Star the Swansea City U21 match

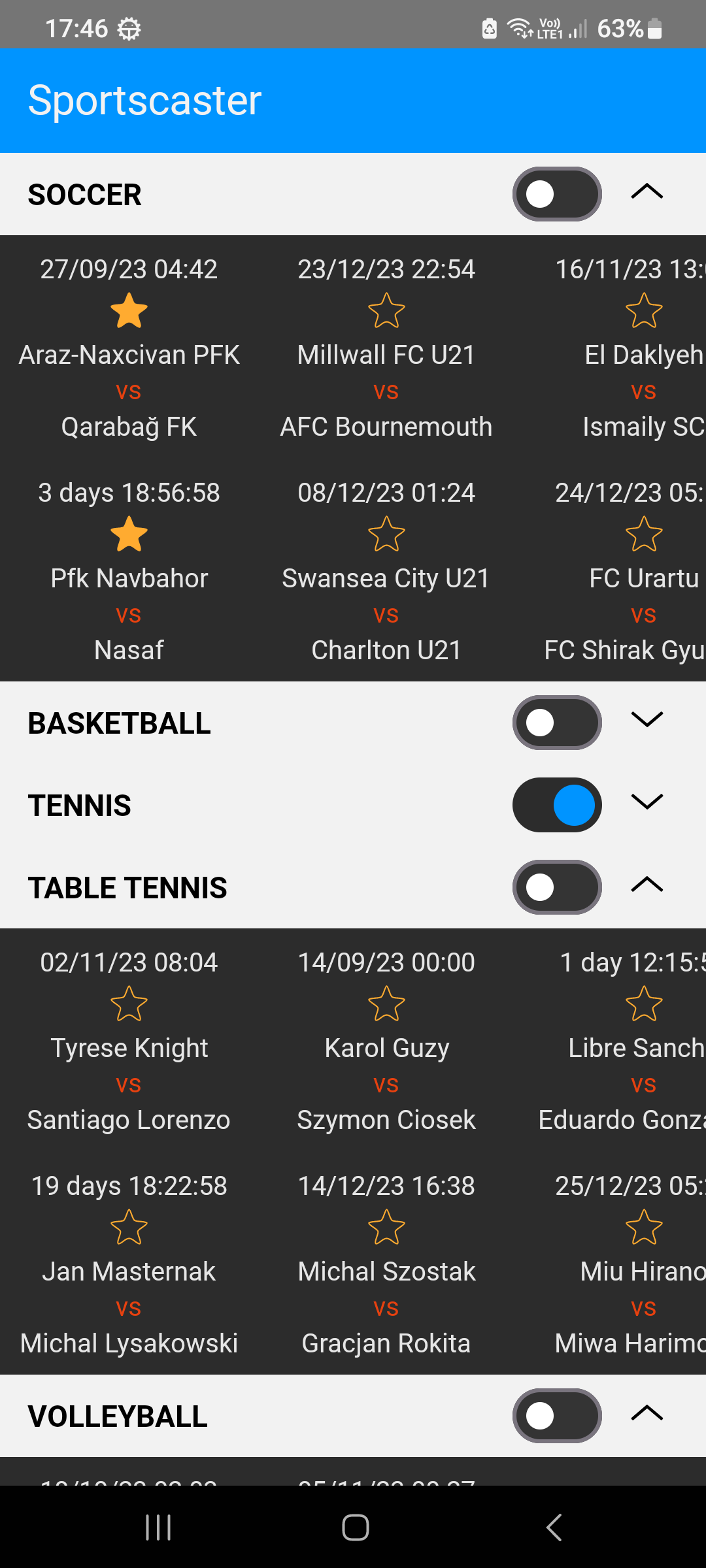(386, 534)
